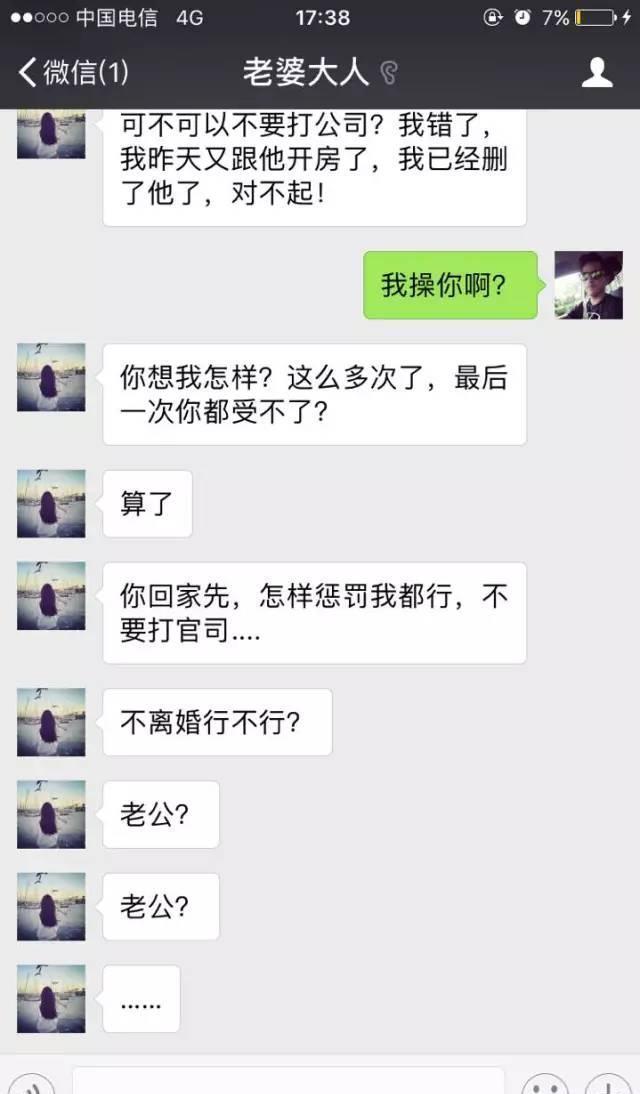
Task: Tap my own avatar beside the green message
Action: click(589, 285)
